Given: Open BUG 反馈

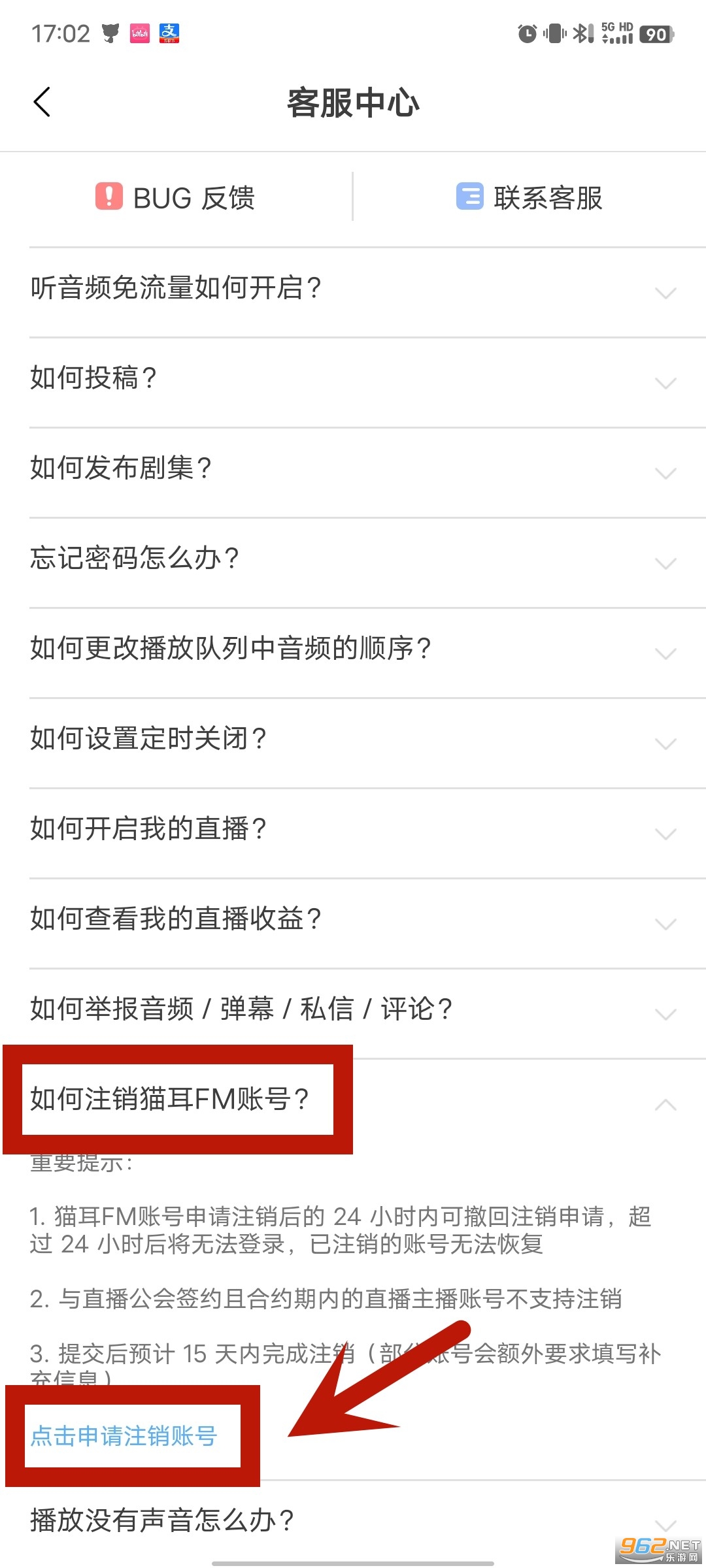Looking at the screenshot, I should [x=175, y=197].
